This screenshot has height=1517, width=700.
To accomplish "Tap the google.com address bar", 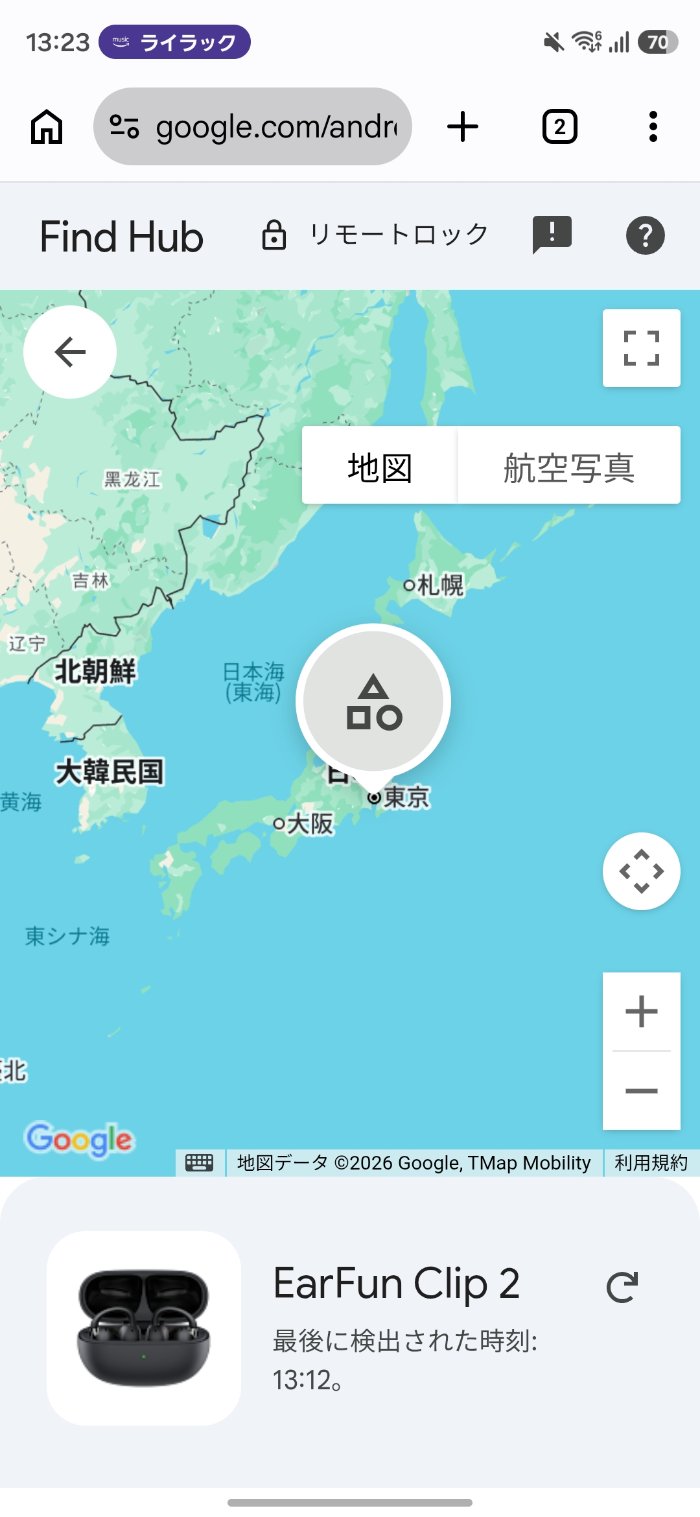I will point(252,127).
